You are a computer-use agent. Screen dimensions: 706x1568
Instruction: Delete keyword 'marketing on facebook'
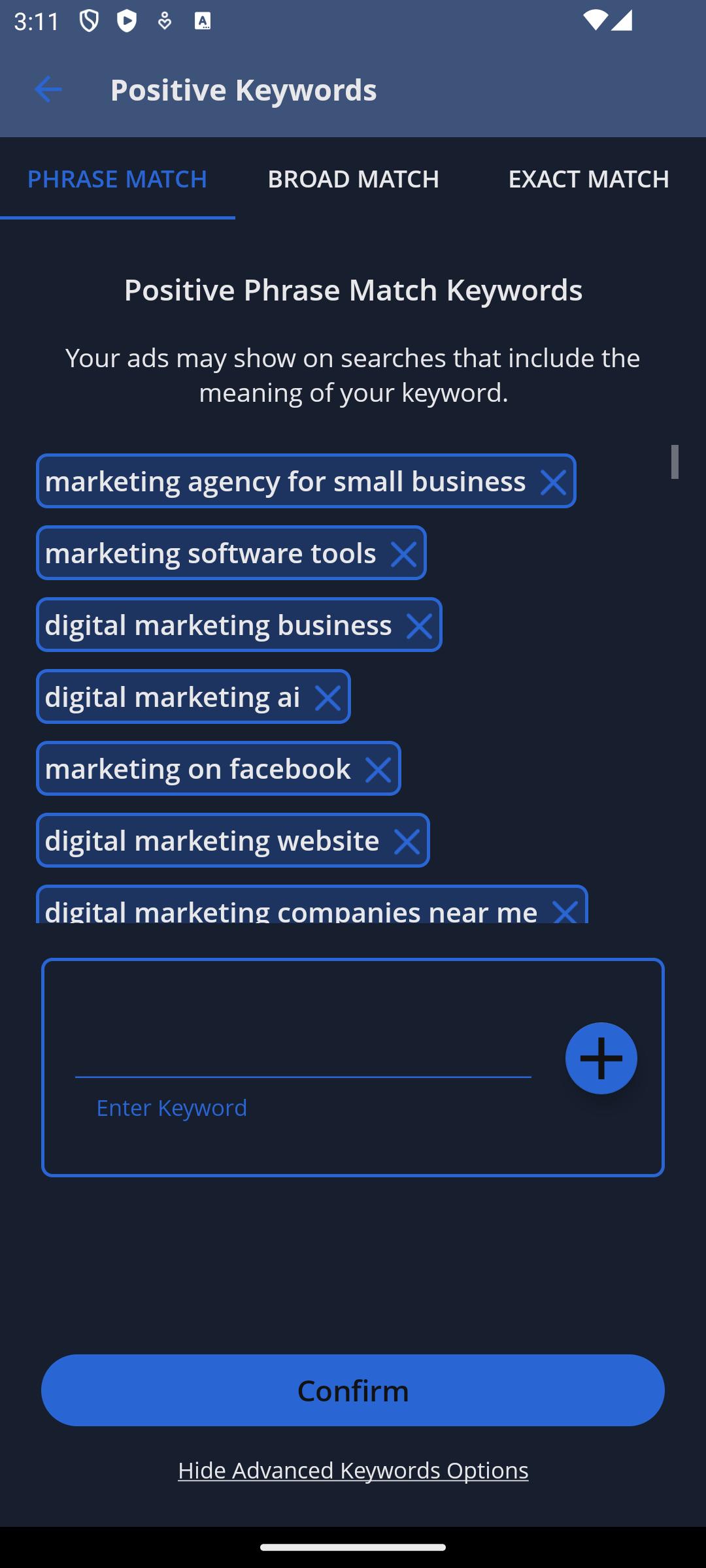(x=378, y=770)
